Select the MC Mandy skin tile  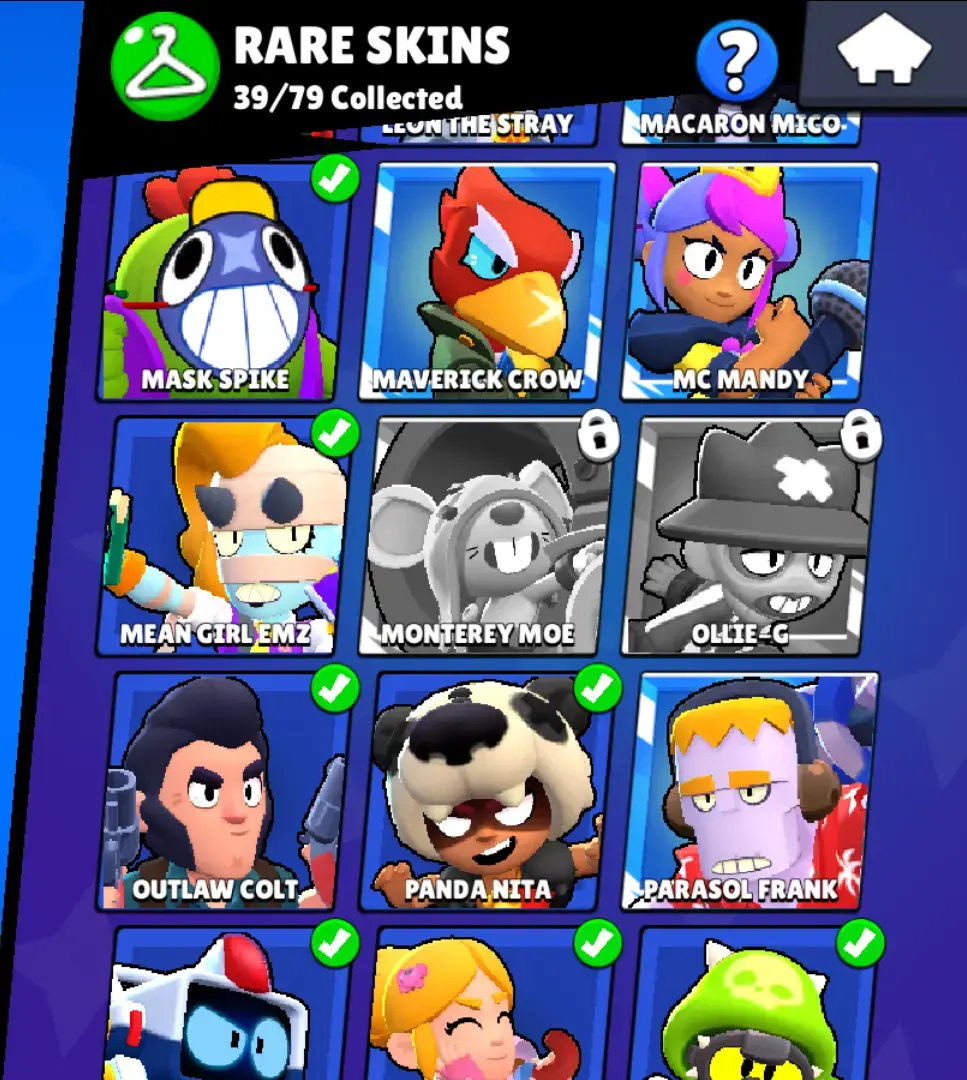tap(750, 285)
